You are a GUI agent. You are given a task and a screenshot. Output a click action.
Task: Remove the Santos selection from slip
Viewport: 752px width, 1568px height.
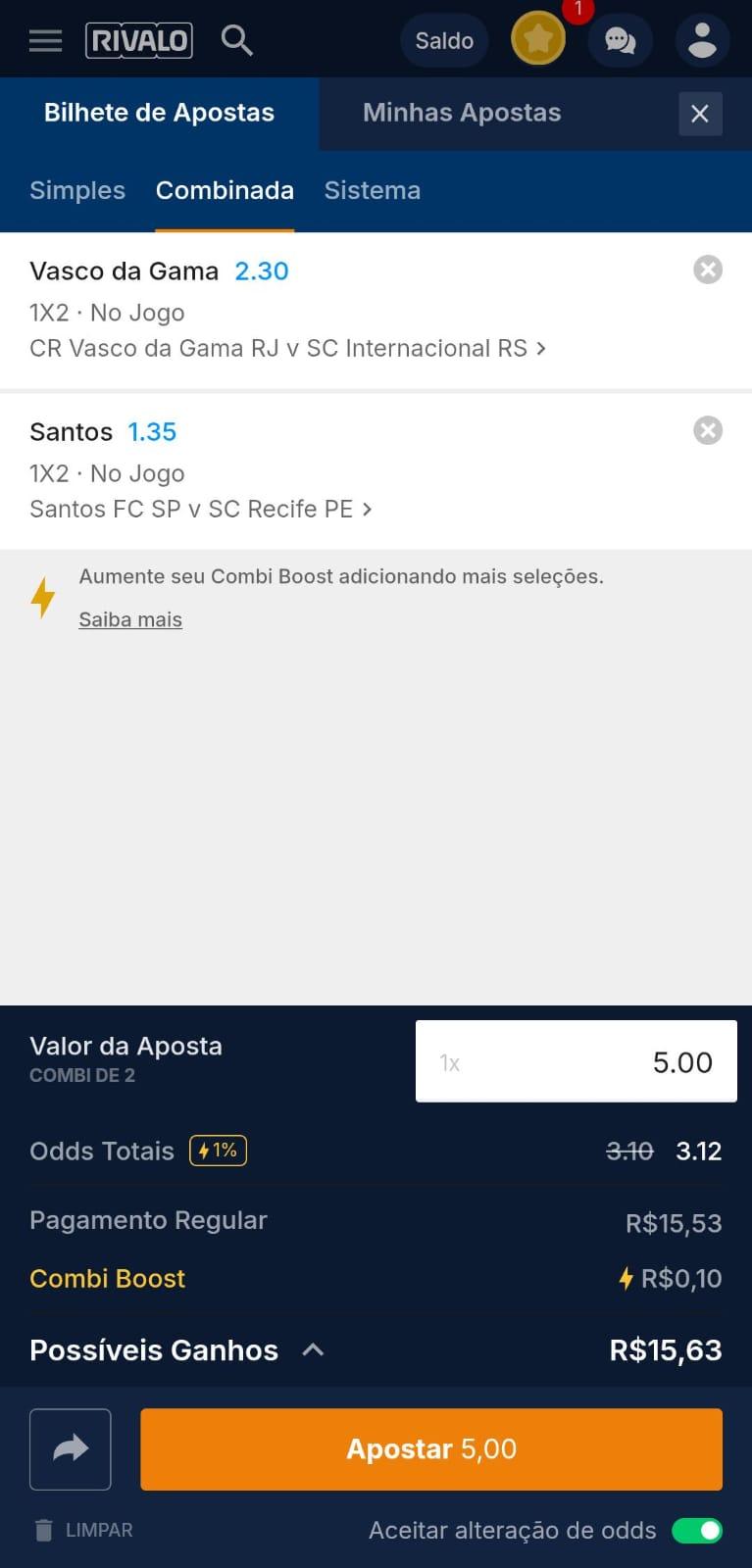coord(708,430)
